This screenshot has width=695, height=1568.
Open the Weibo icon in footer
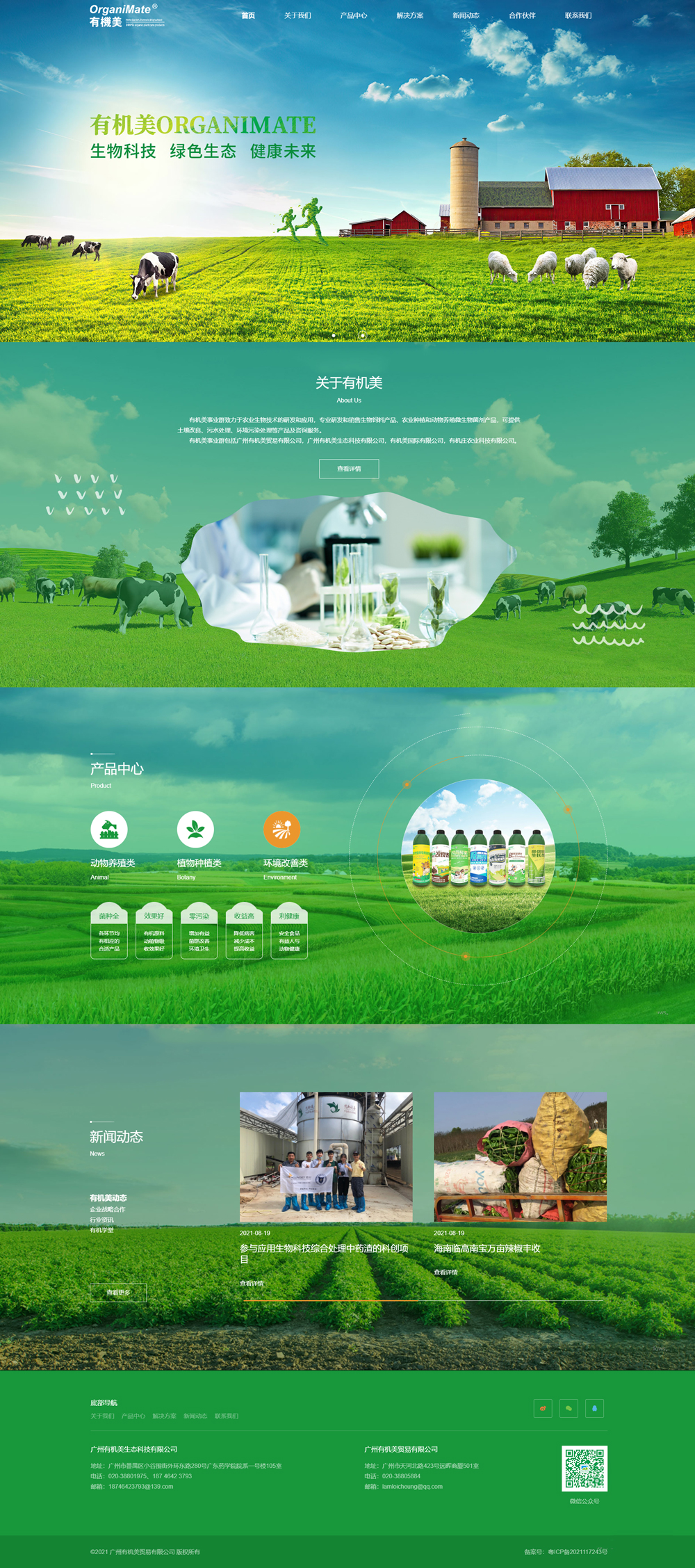point(543,1408)
